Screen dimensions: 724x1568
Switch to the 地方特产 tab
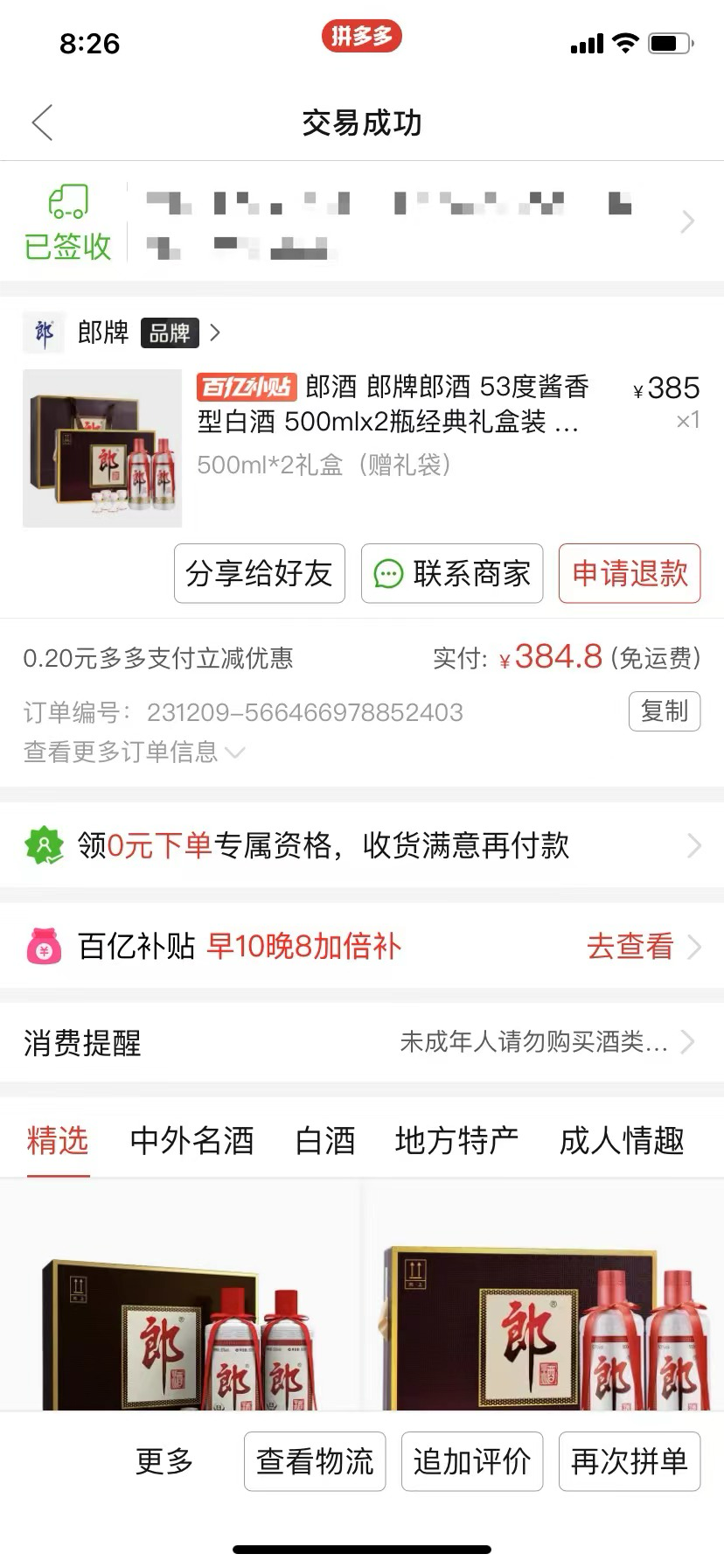pos(456,1140)
